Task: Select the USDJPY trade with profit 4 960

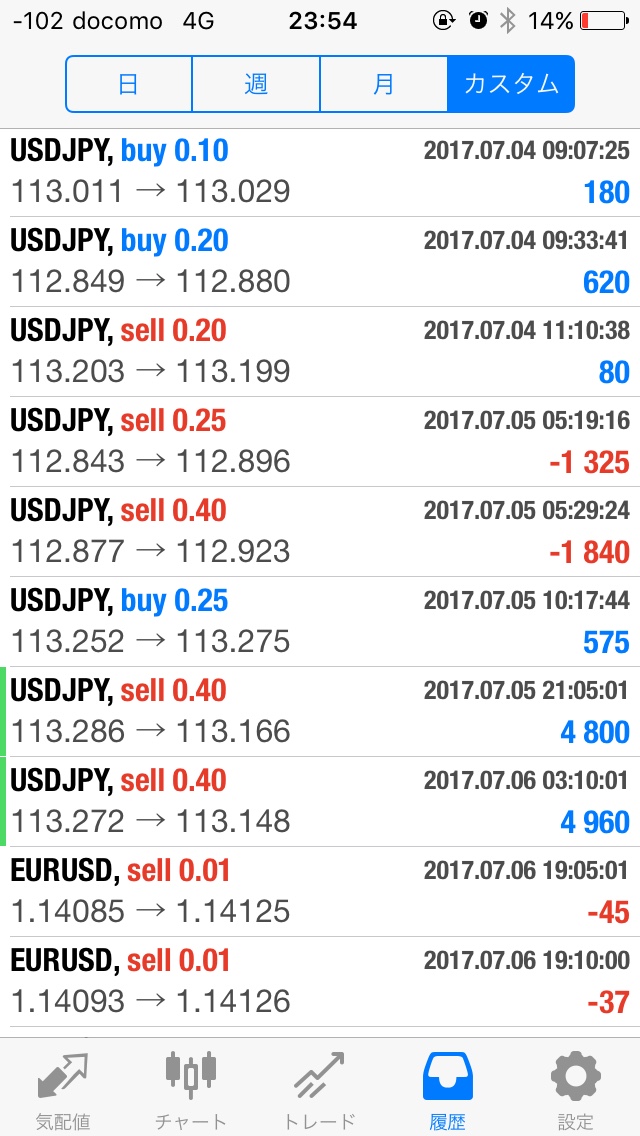Action: (320, 801)
